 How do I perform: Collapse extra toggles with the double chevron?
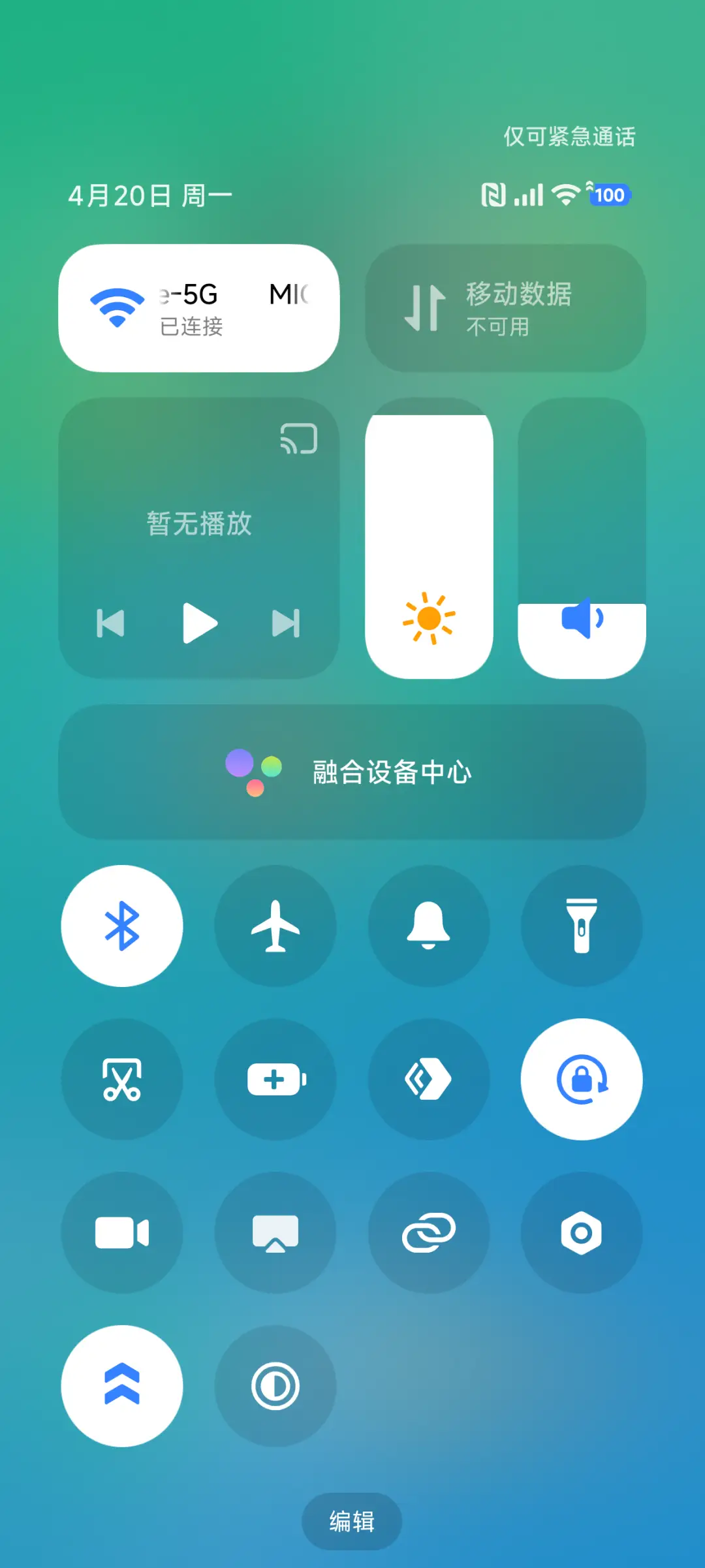tap(123, 1386)
